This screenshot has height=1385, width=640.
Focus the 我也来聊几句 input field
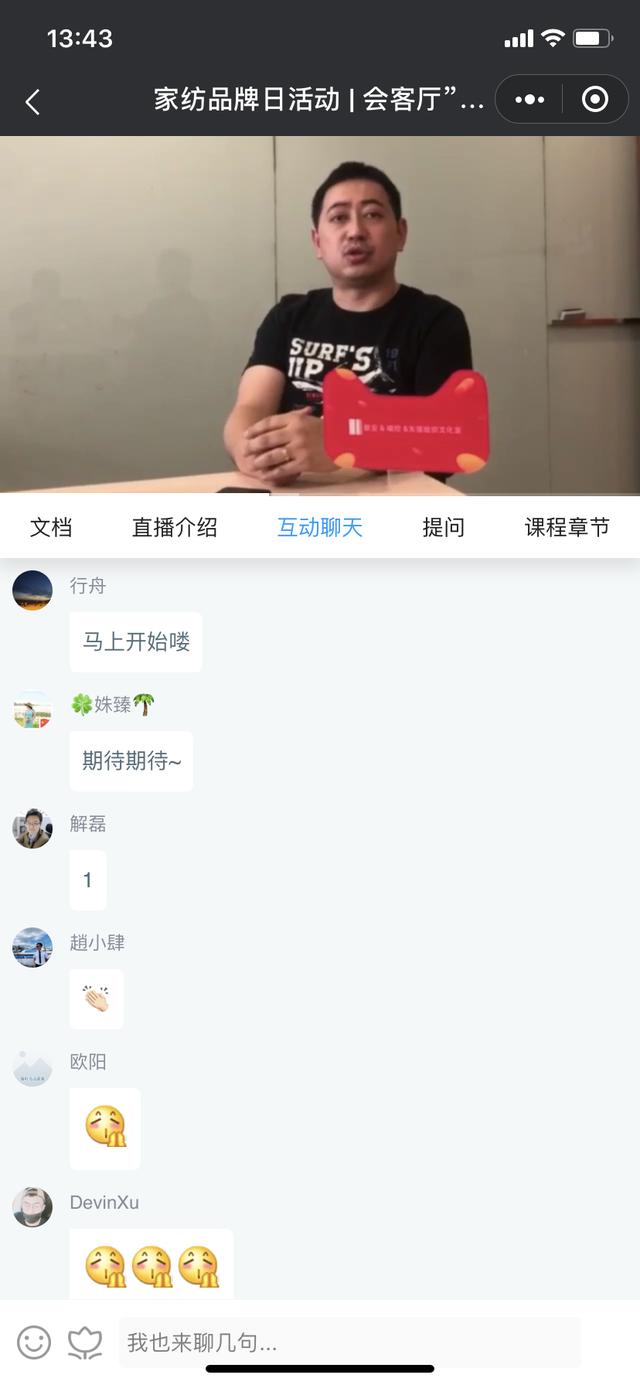(348, 1342)
